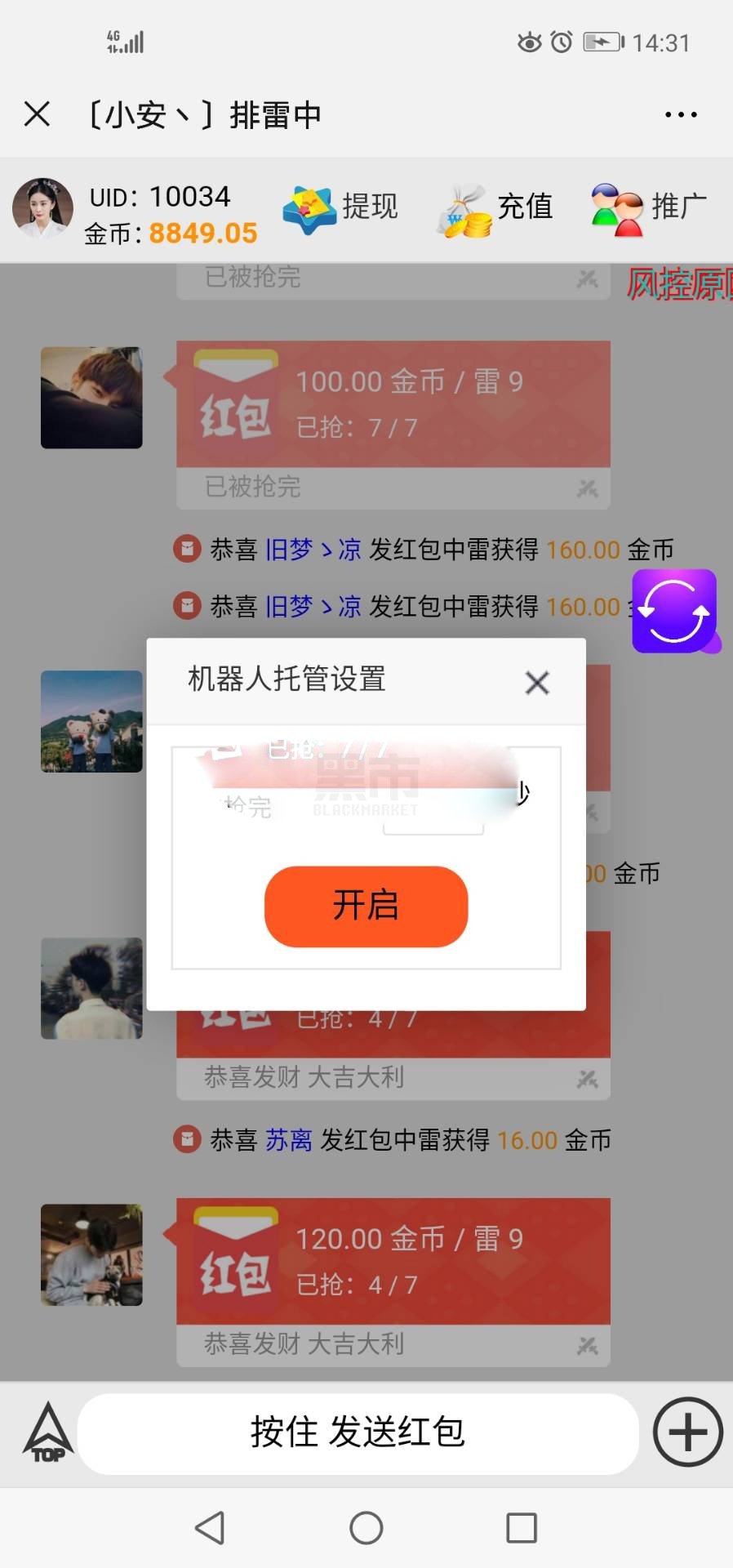
Task: Tap the 开启 button
Action: click(x=366, y=906)
